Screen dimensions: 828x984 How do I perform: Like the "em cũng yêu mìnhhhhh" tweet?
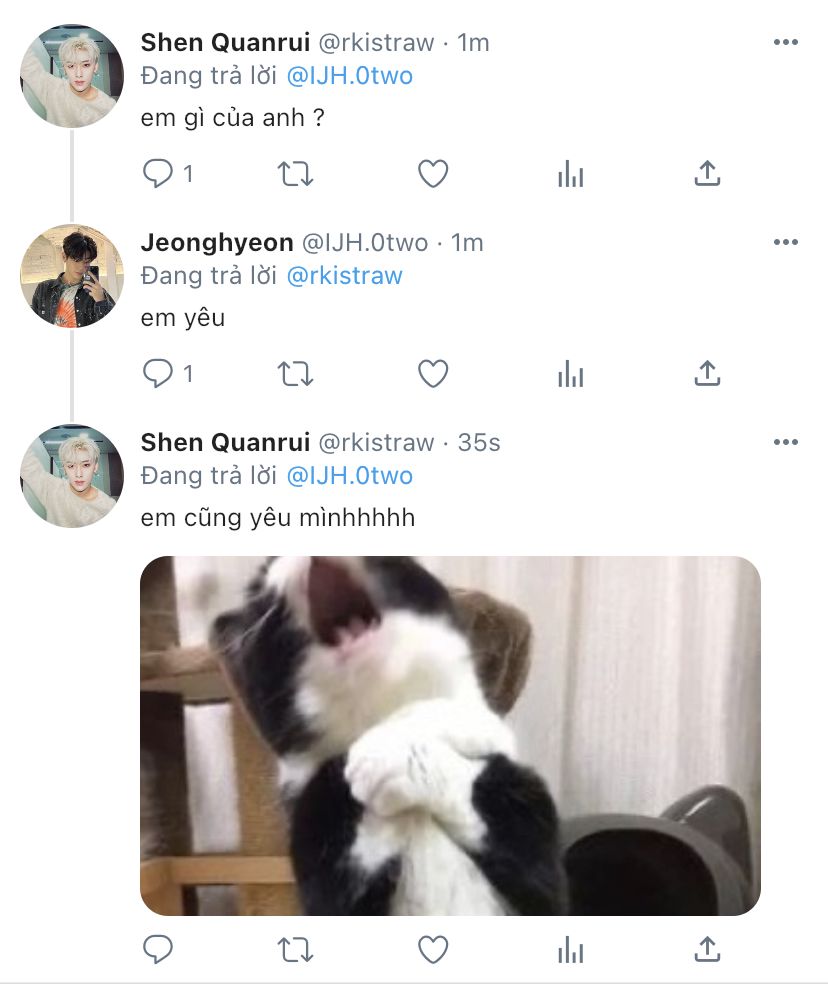(x=432, y=948)
